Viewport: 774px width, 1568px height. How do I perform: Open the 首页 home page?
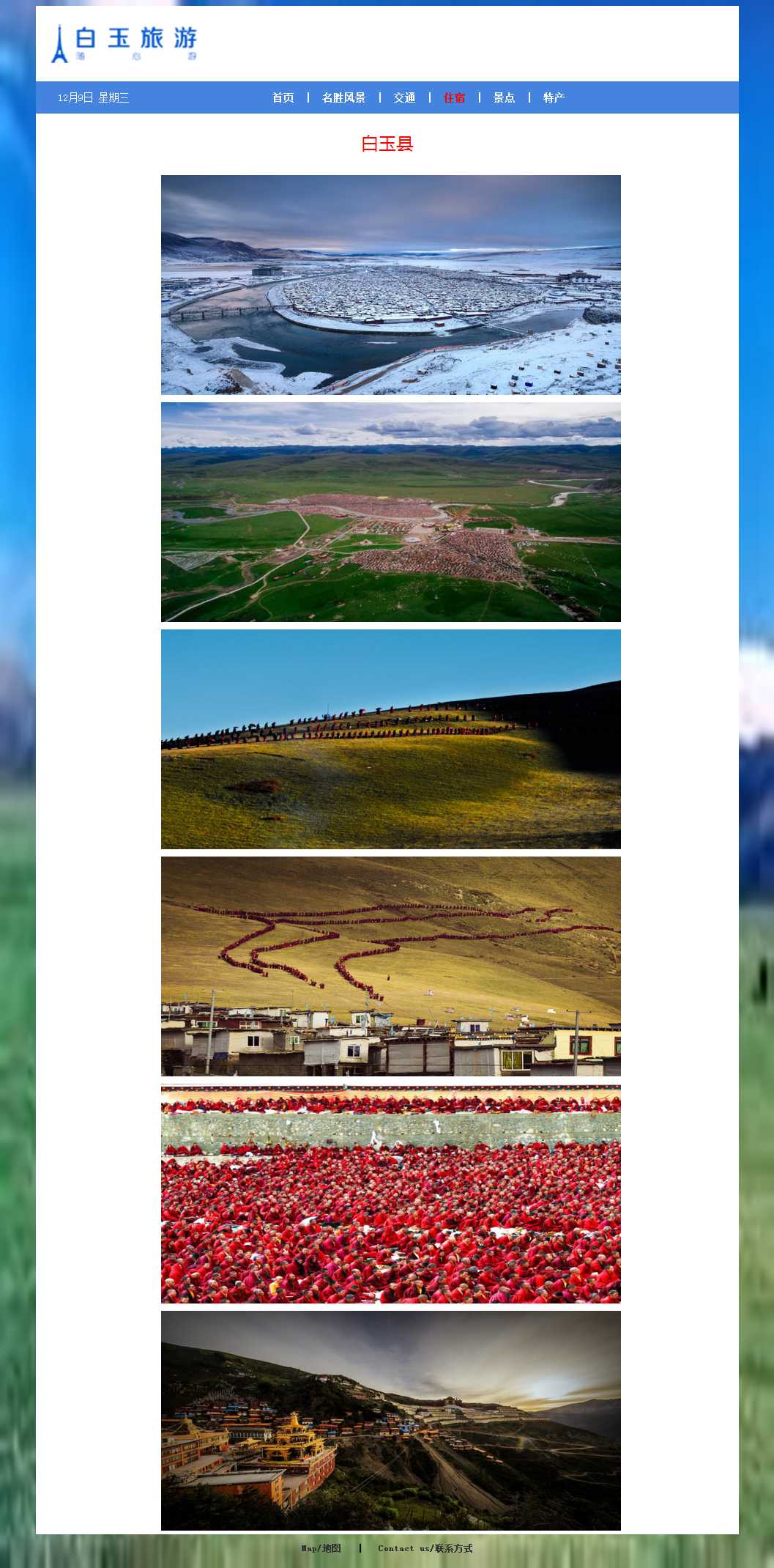coord(283,97)
